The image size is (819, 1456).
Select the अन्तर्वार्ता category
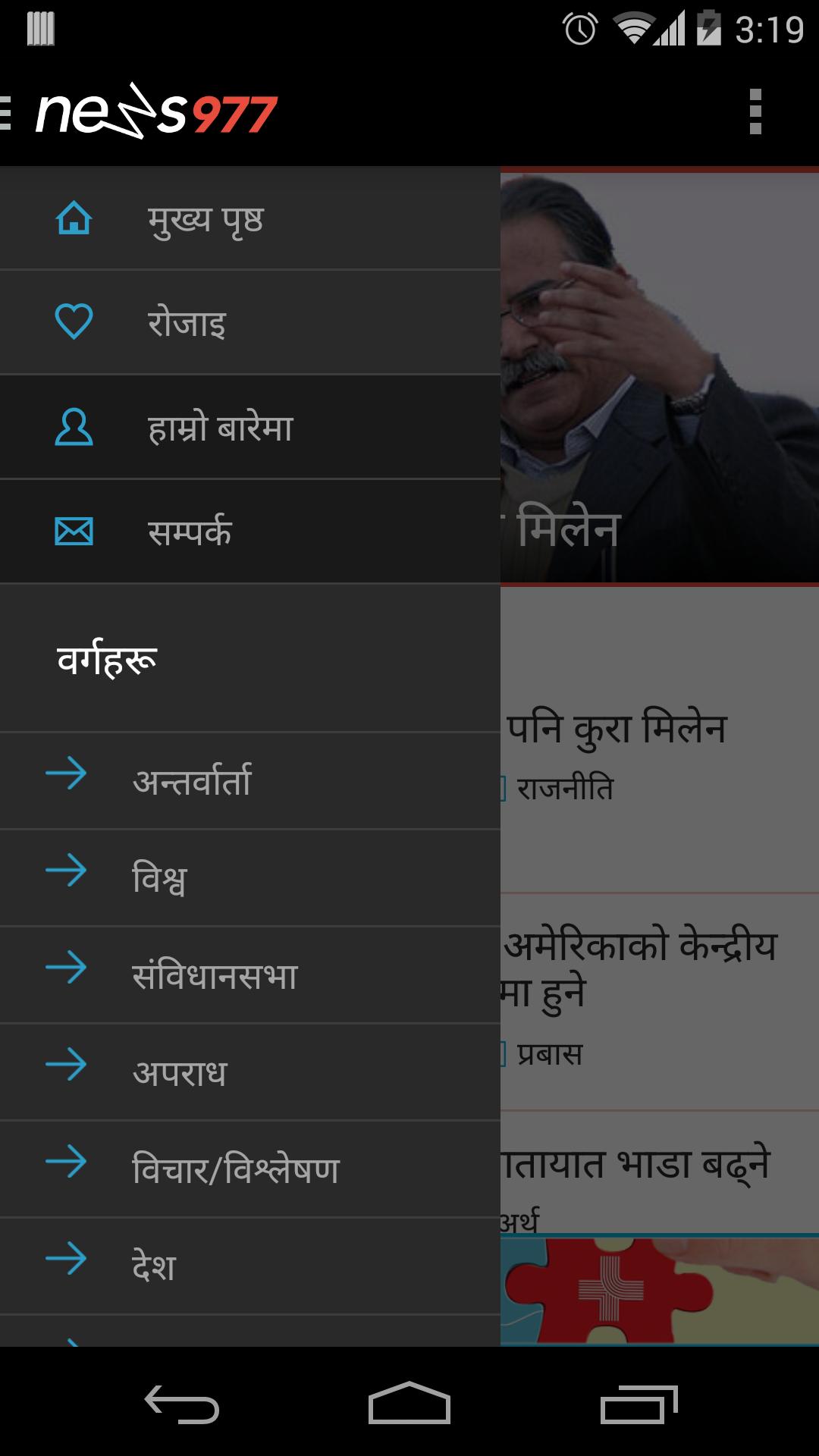[x=249, y=781]
